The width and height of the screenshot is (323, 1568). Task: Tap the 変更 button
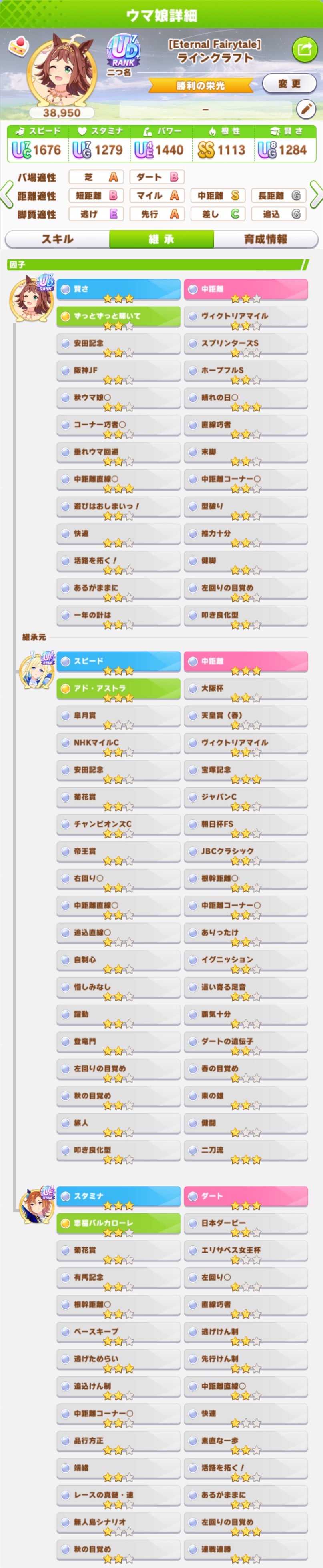coord(289,83)
